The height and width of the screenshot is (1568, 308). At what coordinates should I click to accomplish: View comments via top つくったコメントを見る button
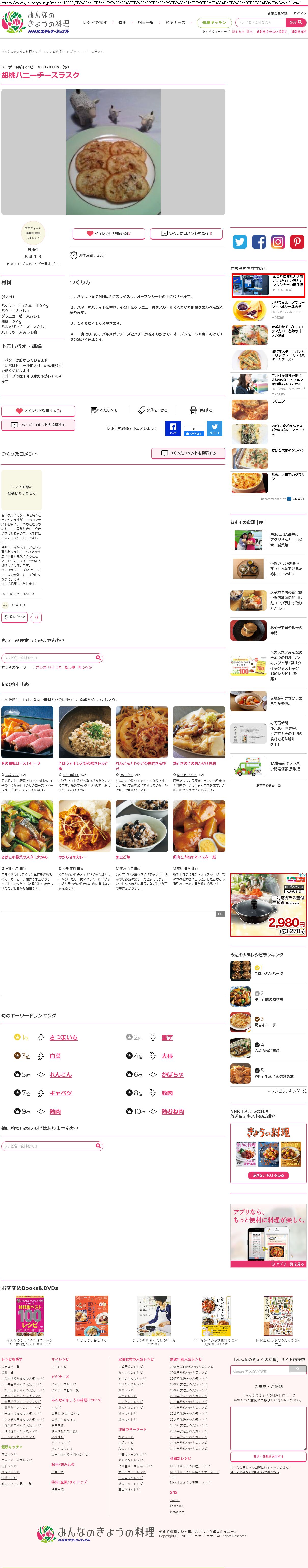186,233
